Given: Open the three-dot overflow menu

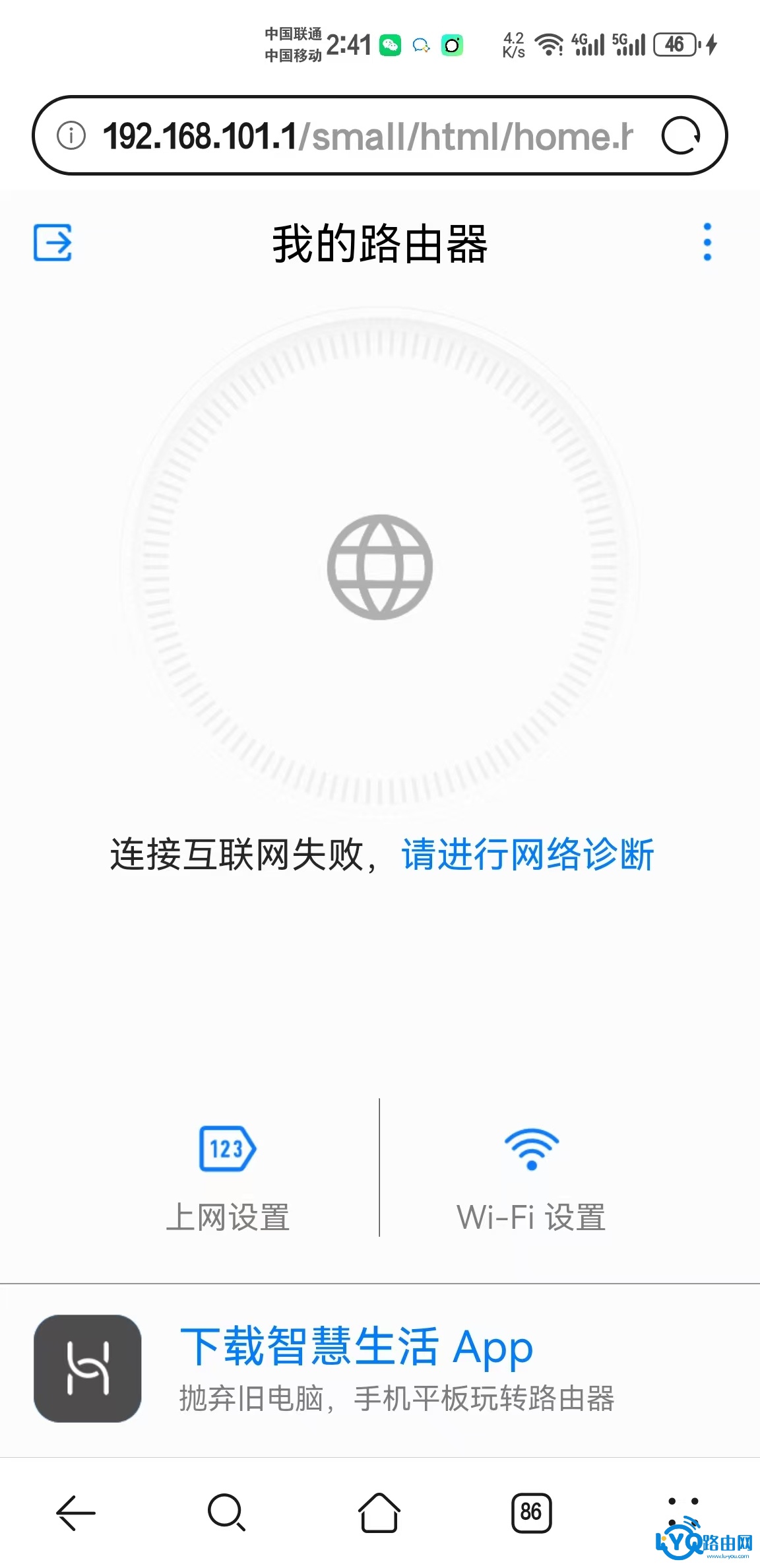Looking at the screenshot, I should pos(707,242).
